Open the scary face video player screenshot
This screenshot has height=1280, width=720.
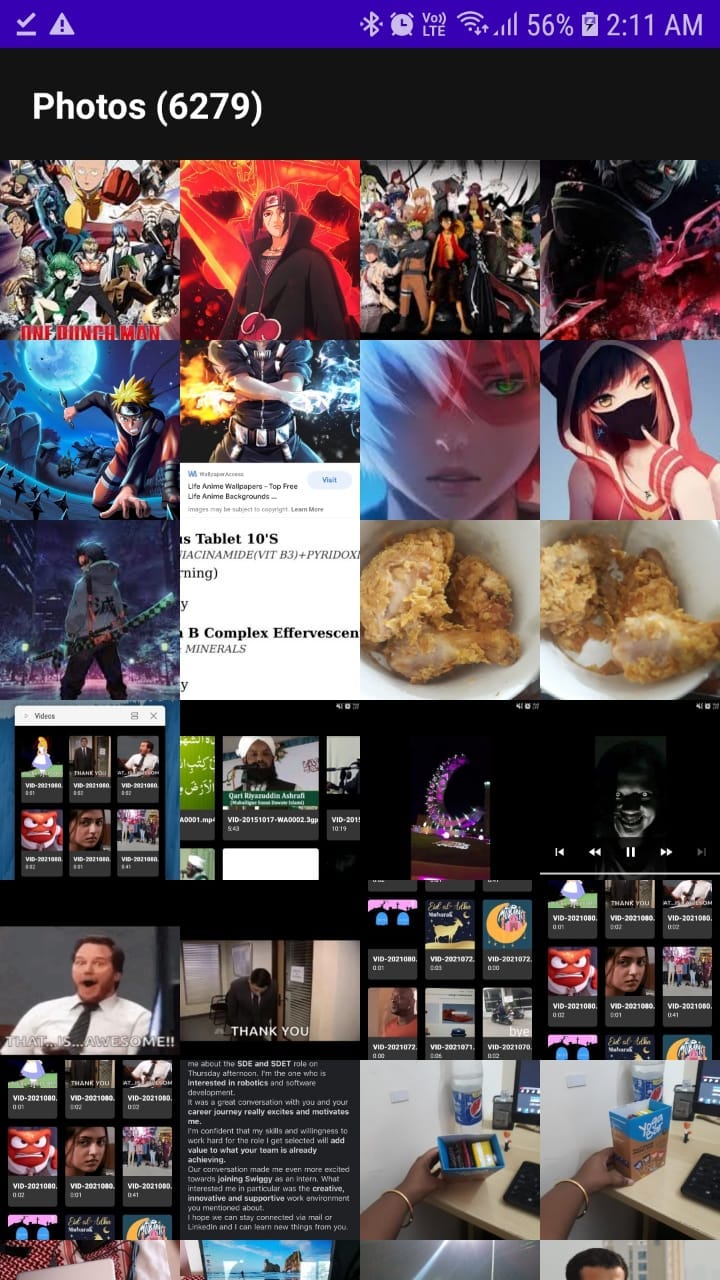[x=629, y=789]
